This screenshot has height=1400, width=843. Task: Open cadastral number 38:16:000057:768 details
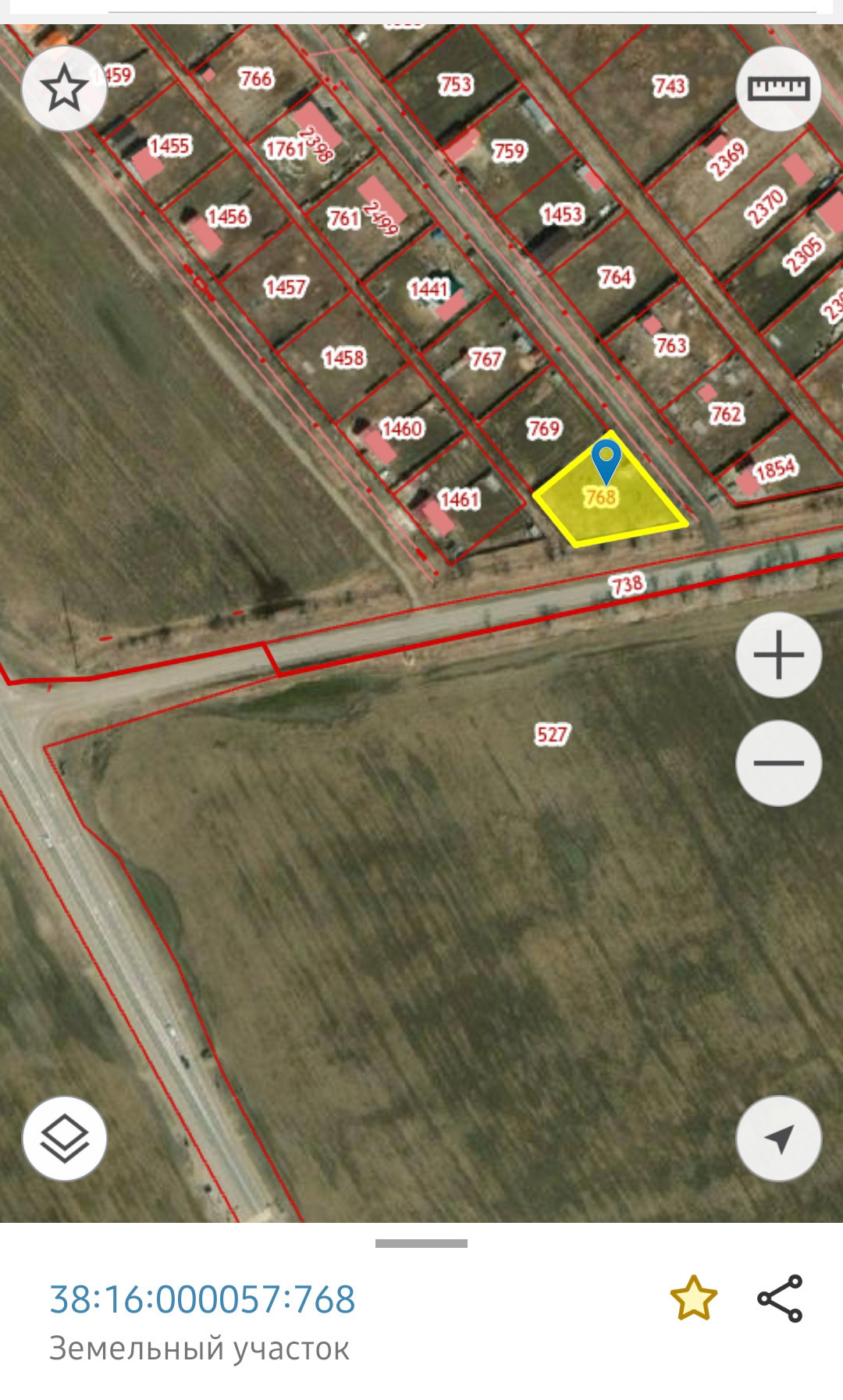pos(202,1299)
